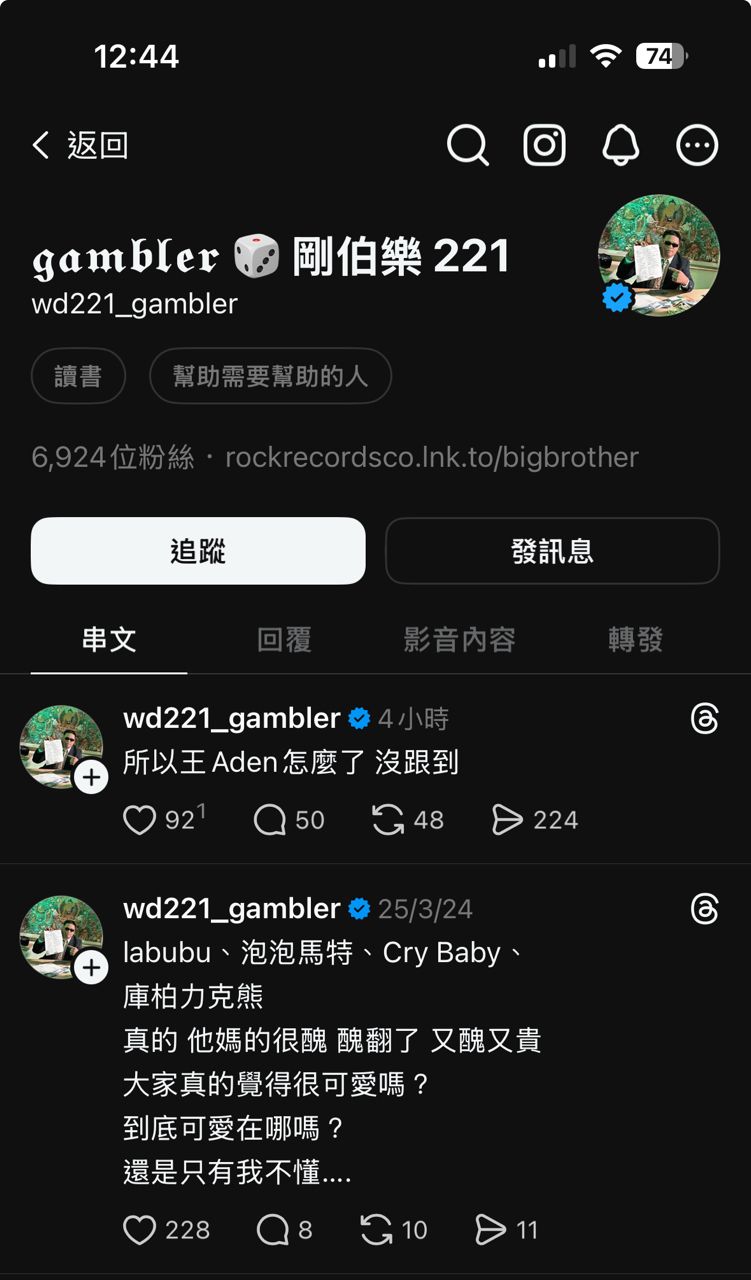This screenshot has width=751, height=1280.
Task: Open the 串文 tab
Action: pos(109,640)
